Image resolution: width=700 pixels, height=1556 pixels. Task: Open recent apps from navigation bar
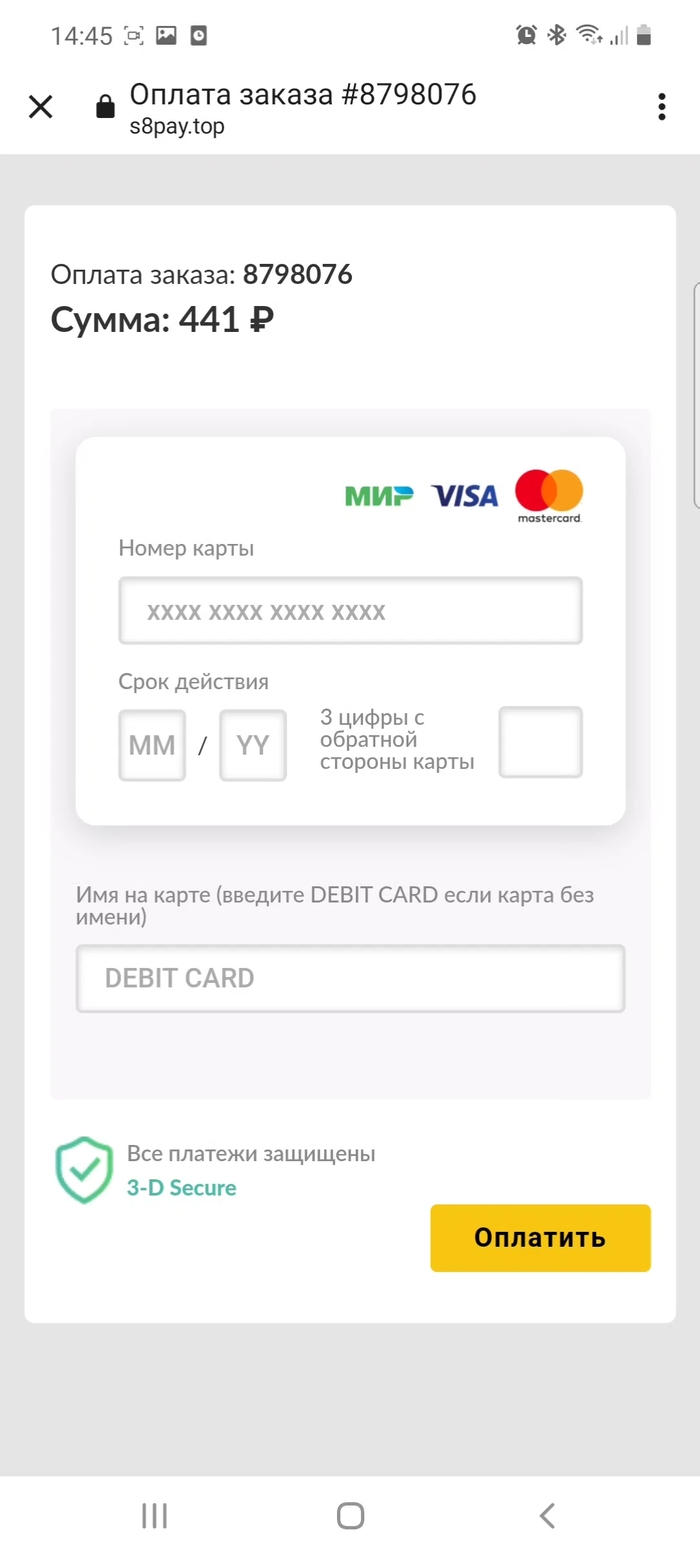click(x=154, y=1515)
